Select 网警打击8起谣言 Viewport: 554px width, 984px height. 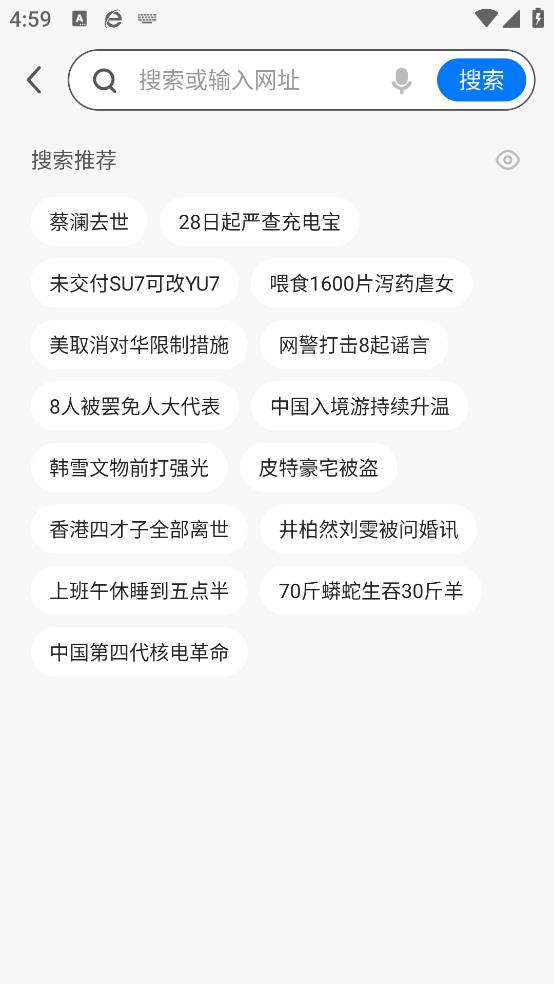pos(354,345)
